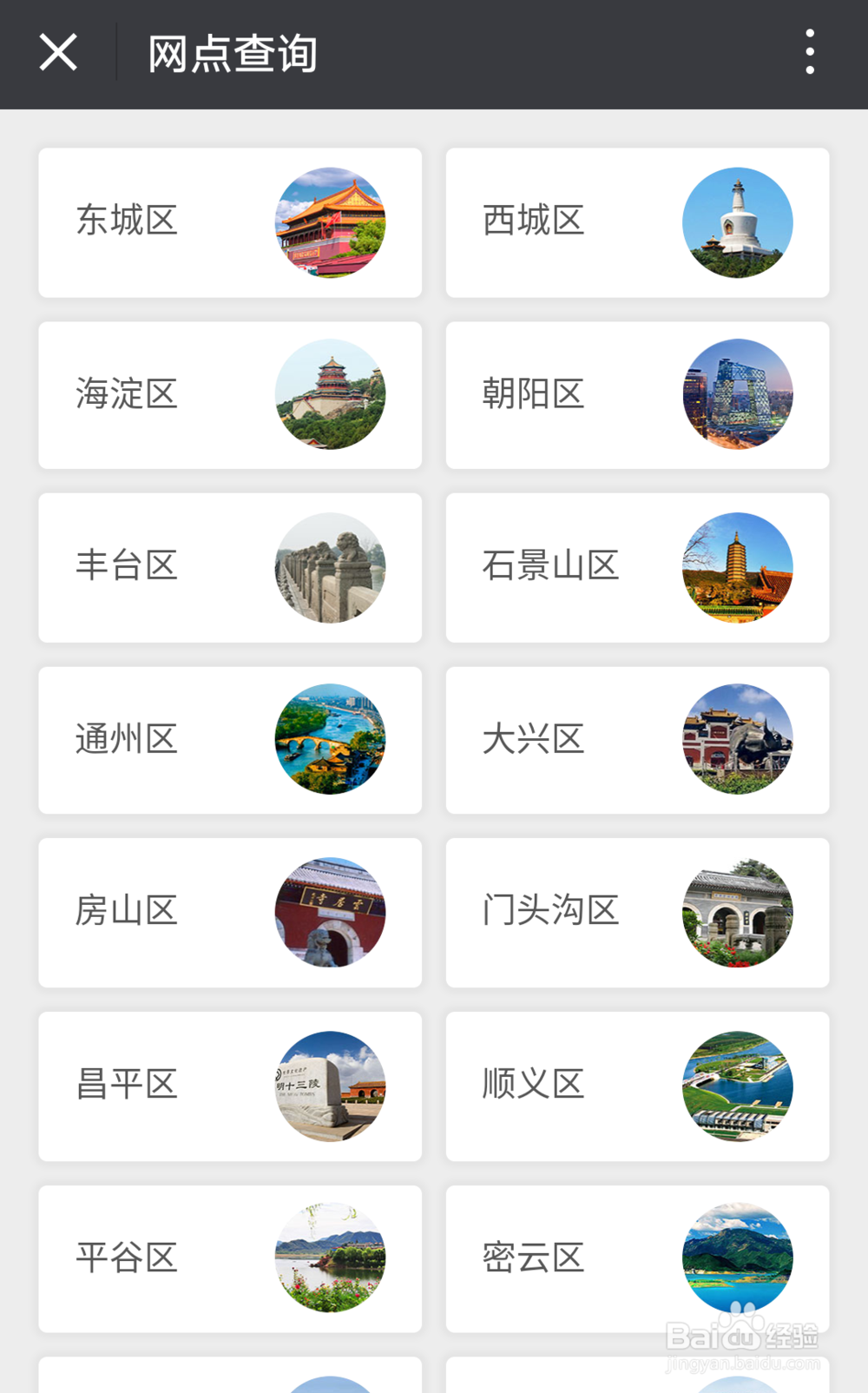Select 通州区 from the district grid
This screenshot has width=868, height=1393.
tap(230, 740)
